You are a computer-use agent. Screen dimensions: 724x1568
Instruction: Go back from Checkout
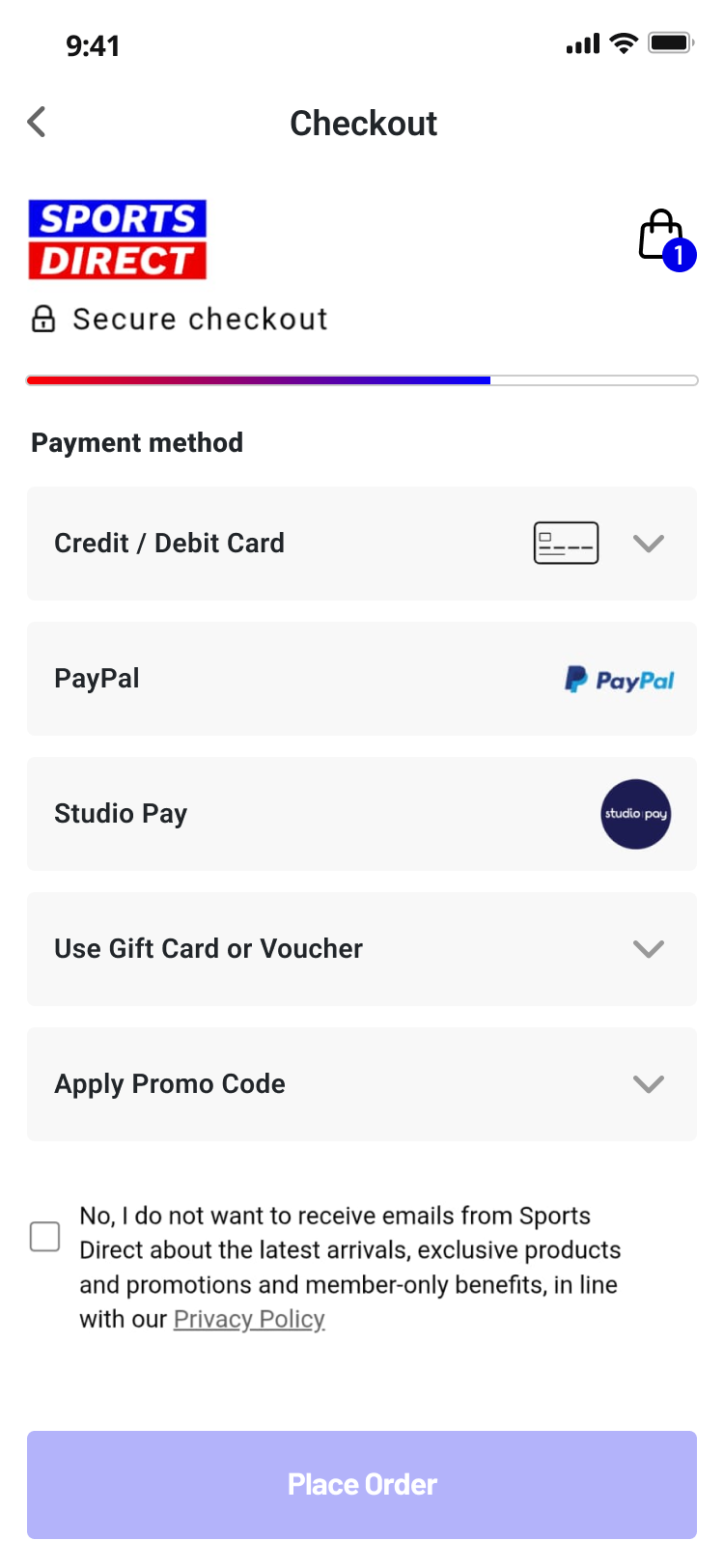pyautogui.click(x=38, y=123)
